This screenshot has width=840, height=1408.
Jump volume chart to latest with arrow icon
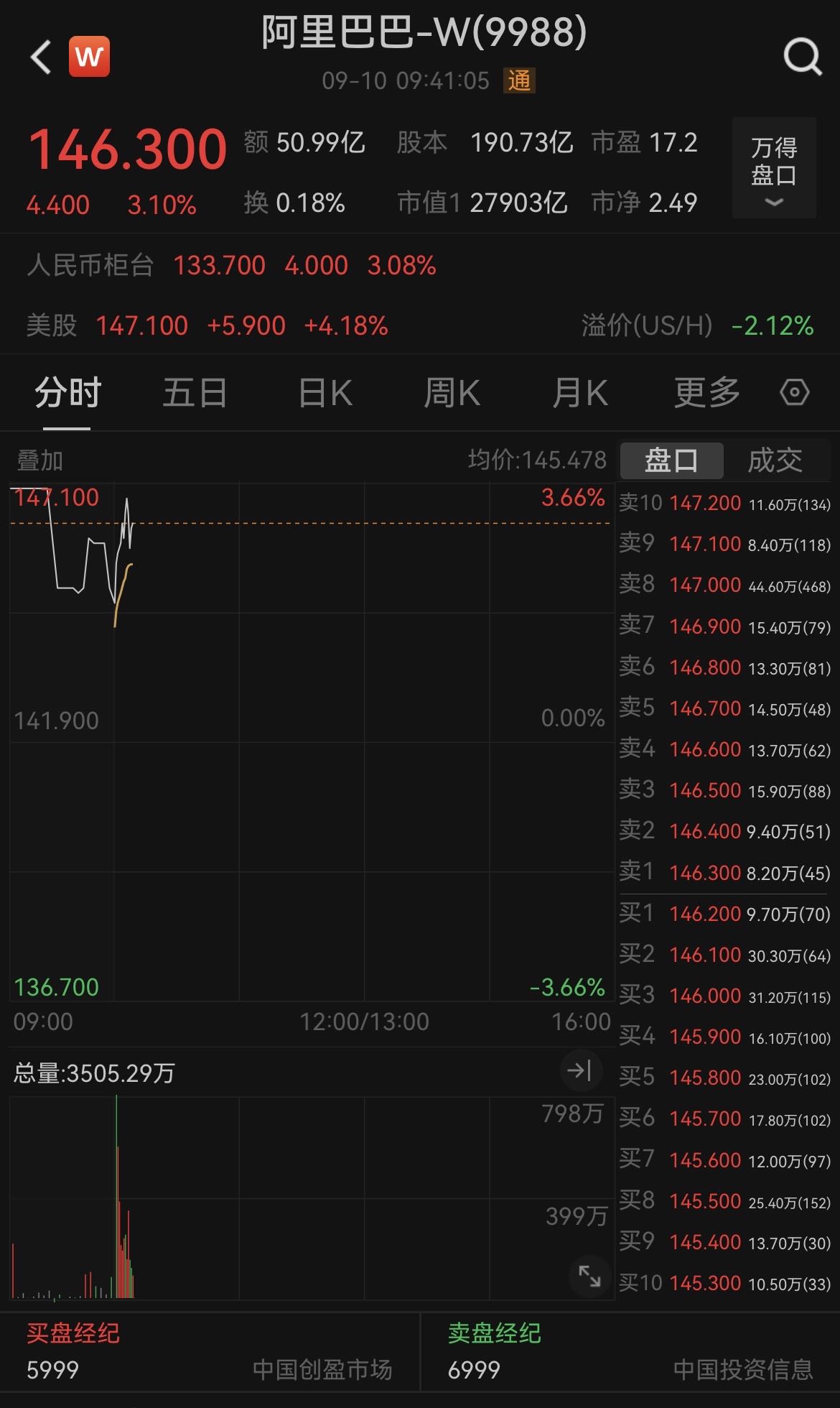tap(579, 1071)
